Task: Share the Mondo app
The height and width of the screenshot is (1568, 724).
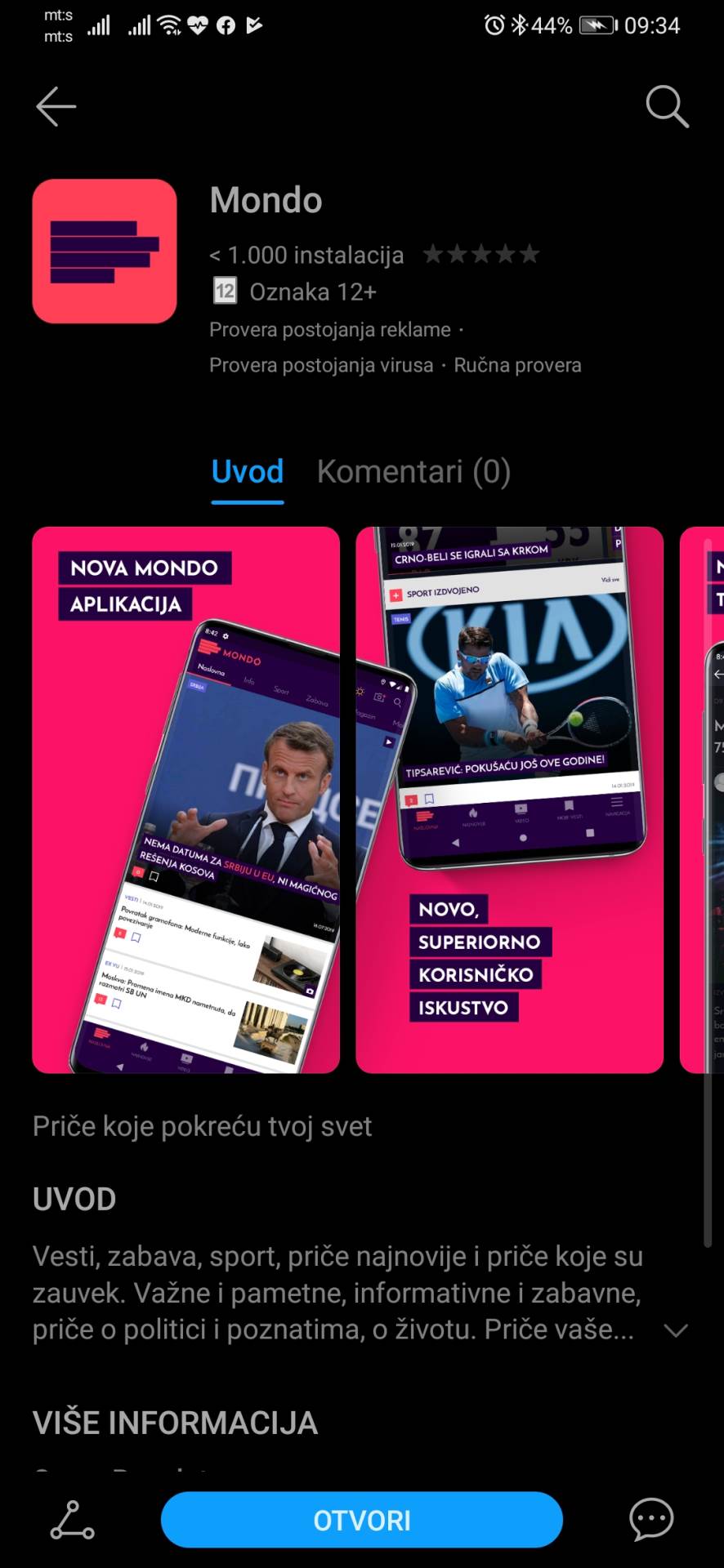Action: (73, 1520)
